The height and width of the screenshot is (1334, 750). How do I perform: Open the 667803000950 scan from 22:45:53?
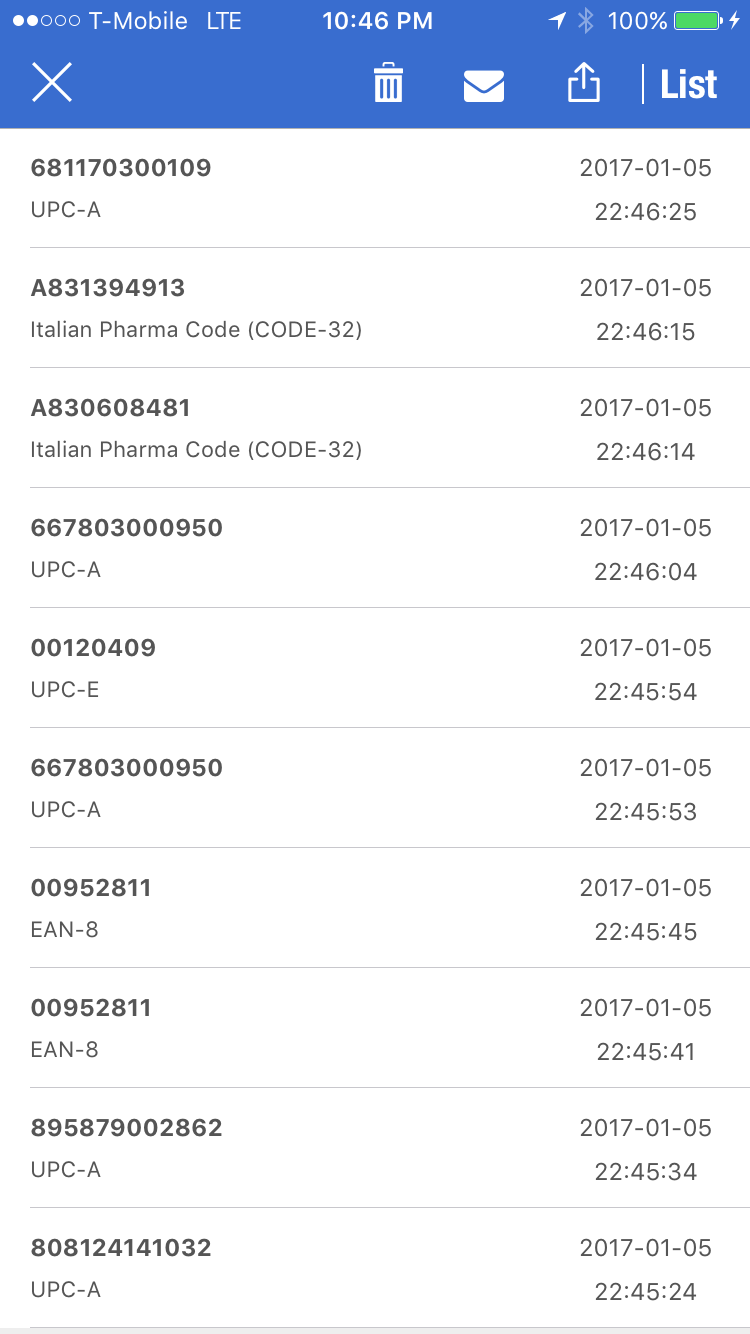(x=375, y=788)
